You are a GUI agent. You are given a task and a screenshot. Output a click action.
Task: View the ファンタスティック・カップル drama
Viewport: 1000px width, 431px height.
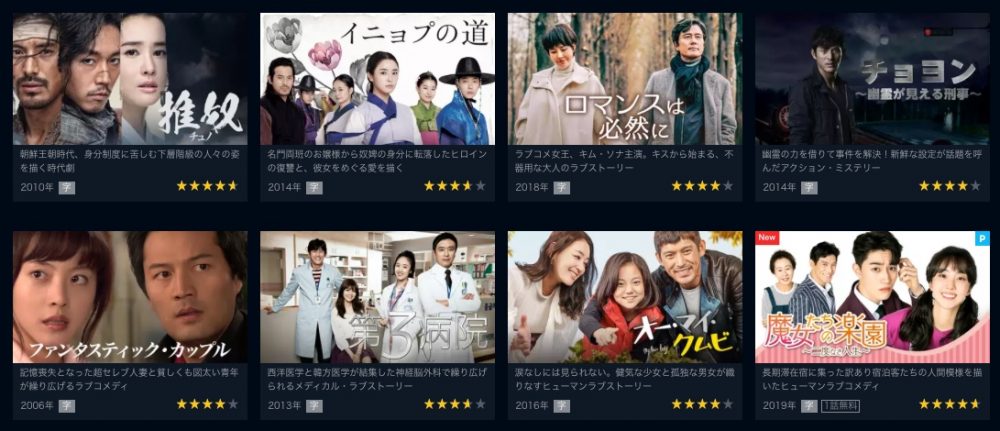tap(130, 297)
